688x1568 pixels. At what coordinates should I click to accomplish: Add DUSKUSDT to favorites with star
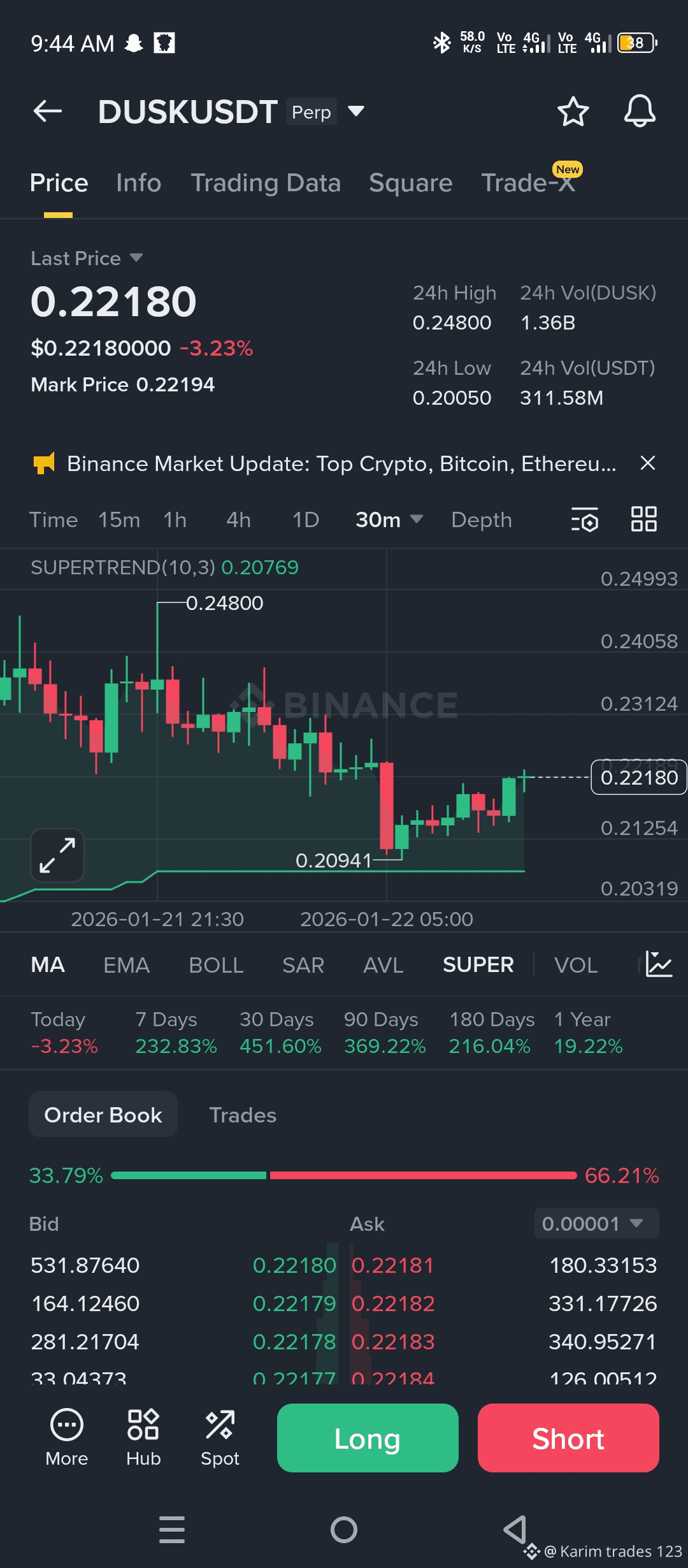[x=573, y=112]
